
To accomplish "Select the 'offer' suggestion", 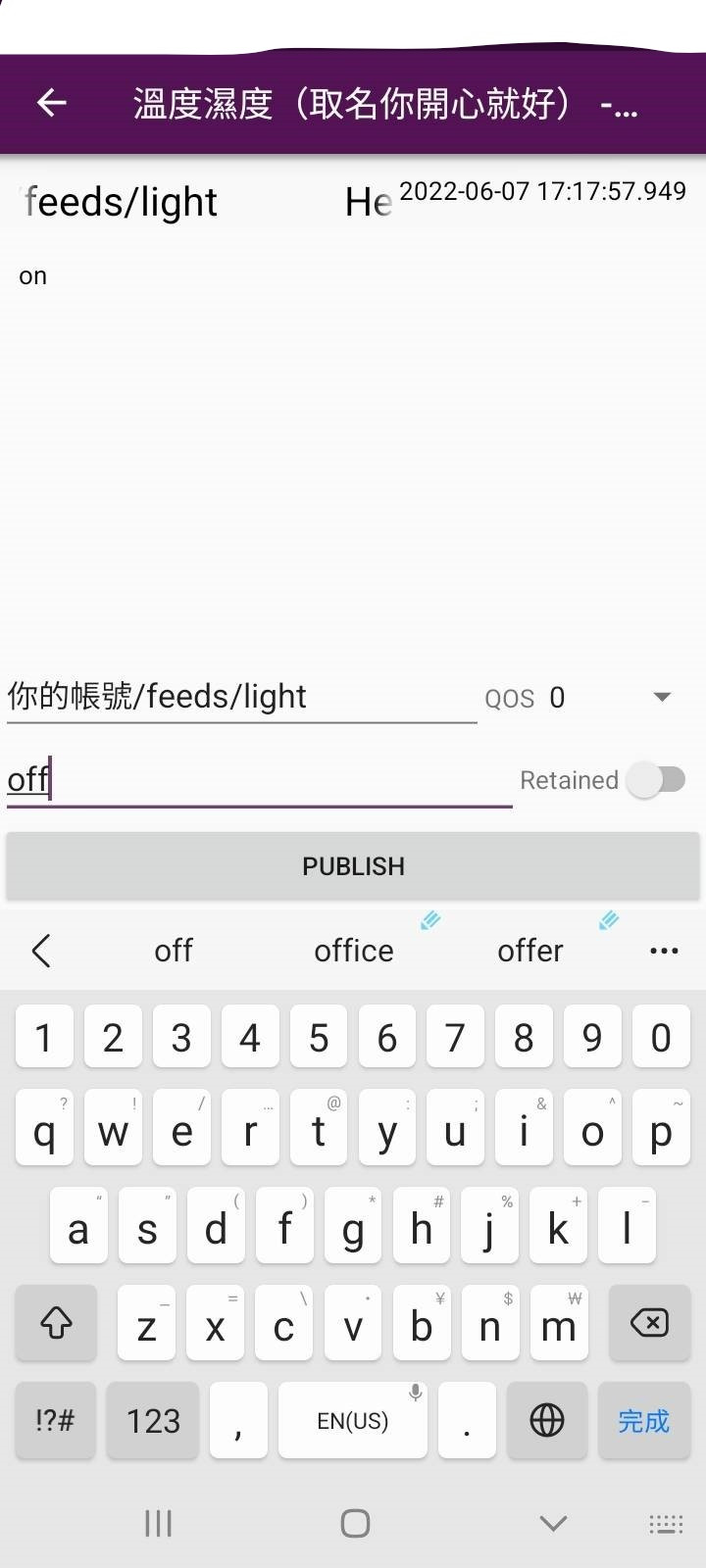I will [529, 951].
